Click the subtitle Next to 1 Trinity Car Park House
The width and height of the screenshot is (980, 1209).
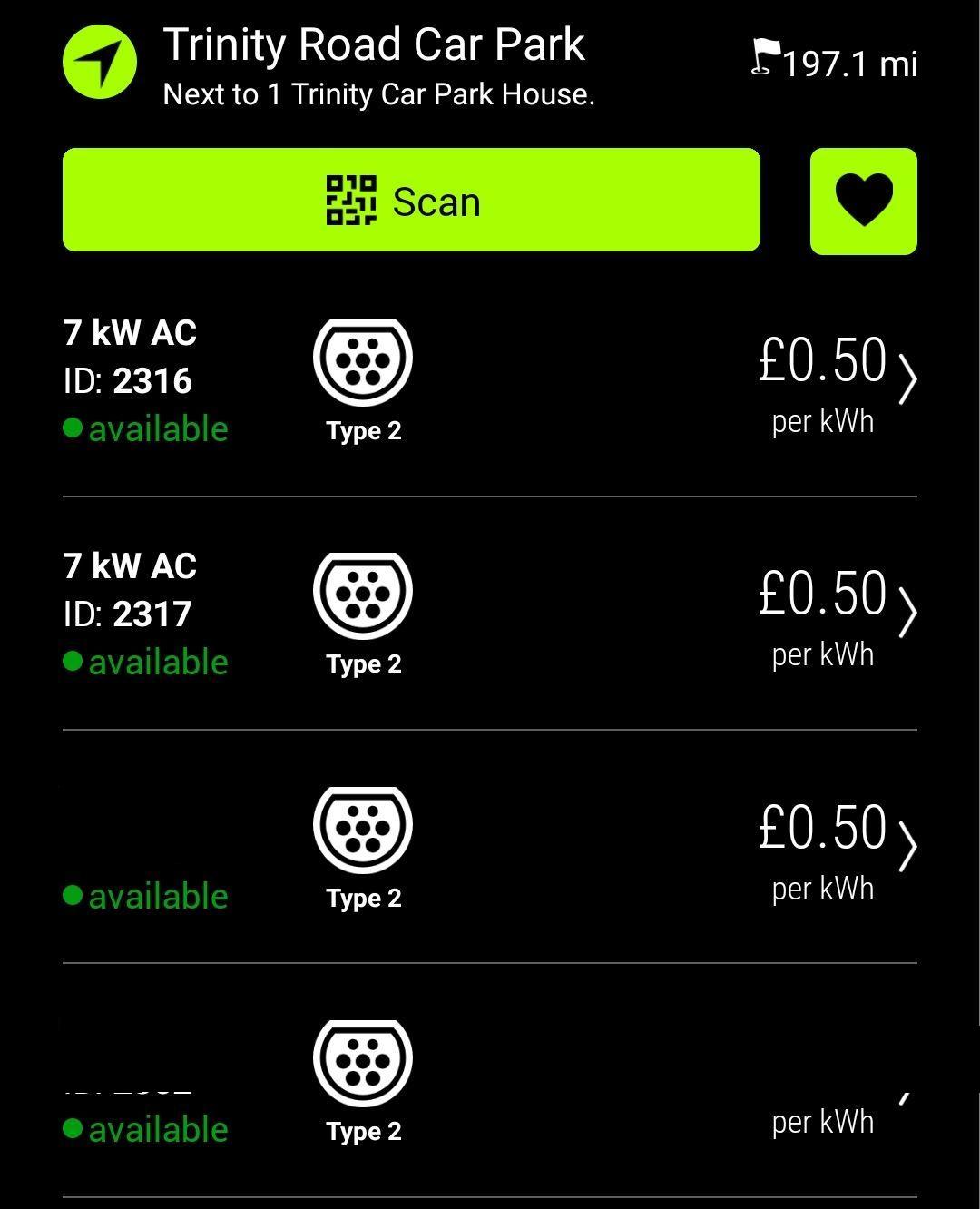point(378,93)
